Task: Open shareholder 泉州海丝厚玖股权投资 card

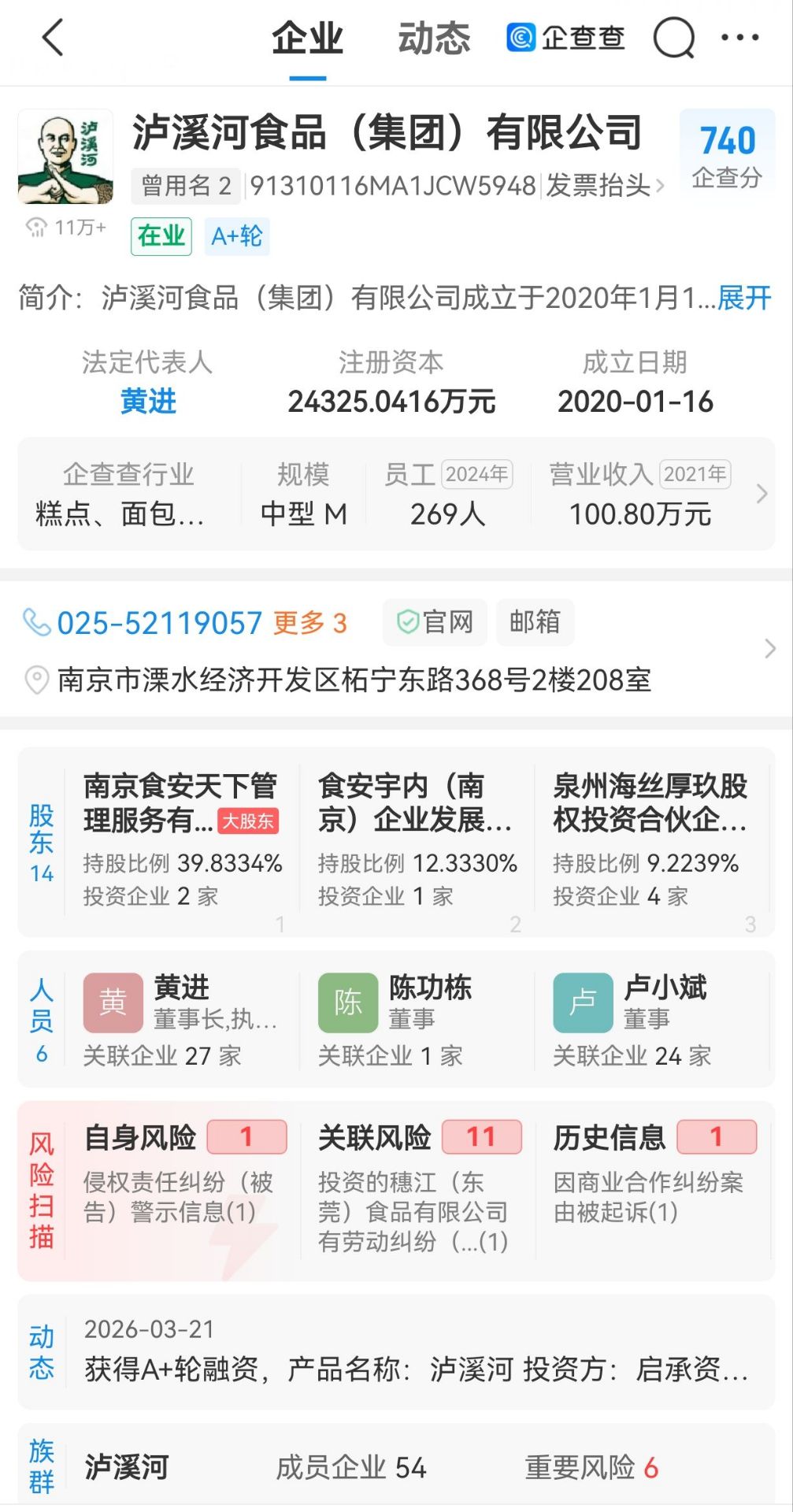Action: click(650, 839)
